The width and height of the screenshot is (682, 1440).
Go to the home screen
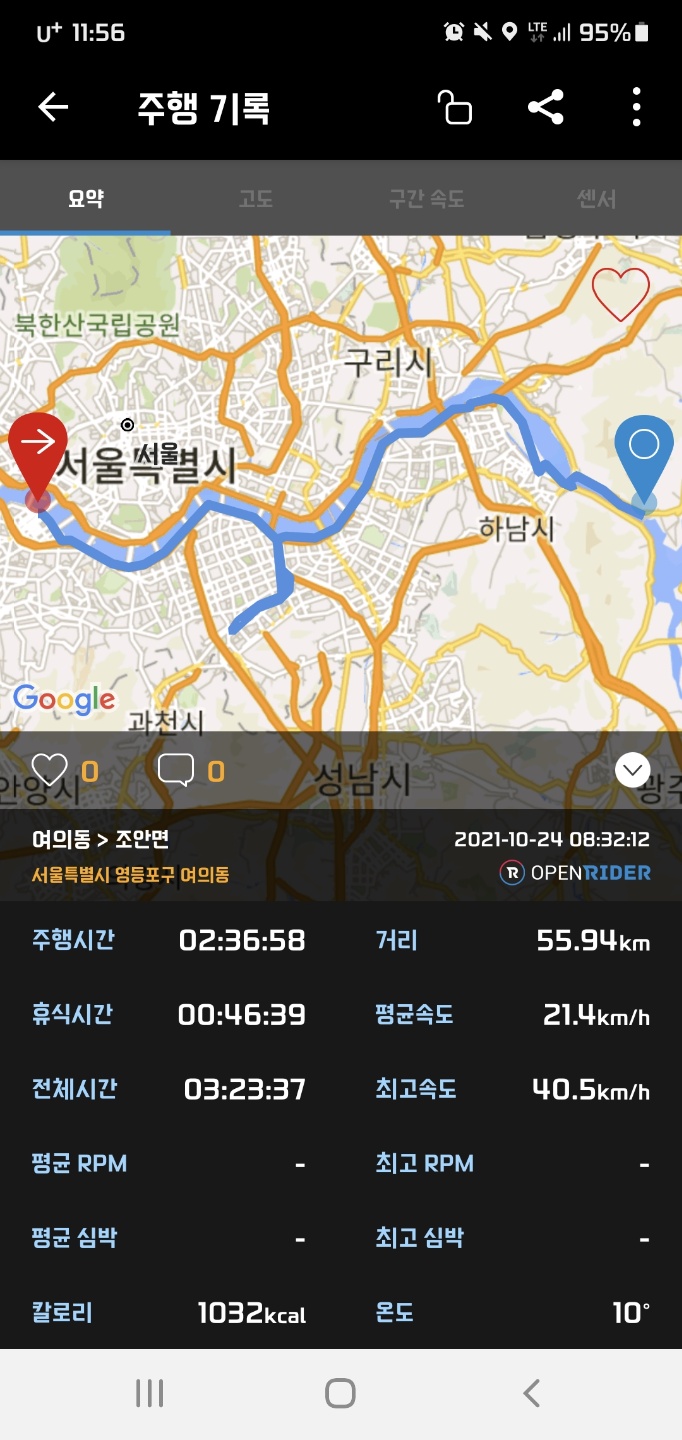pos(340,1393)
